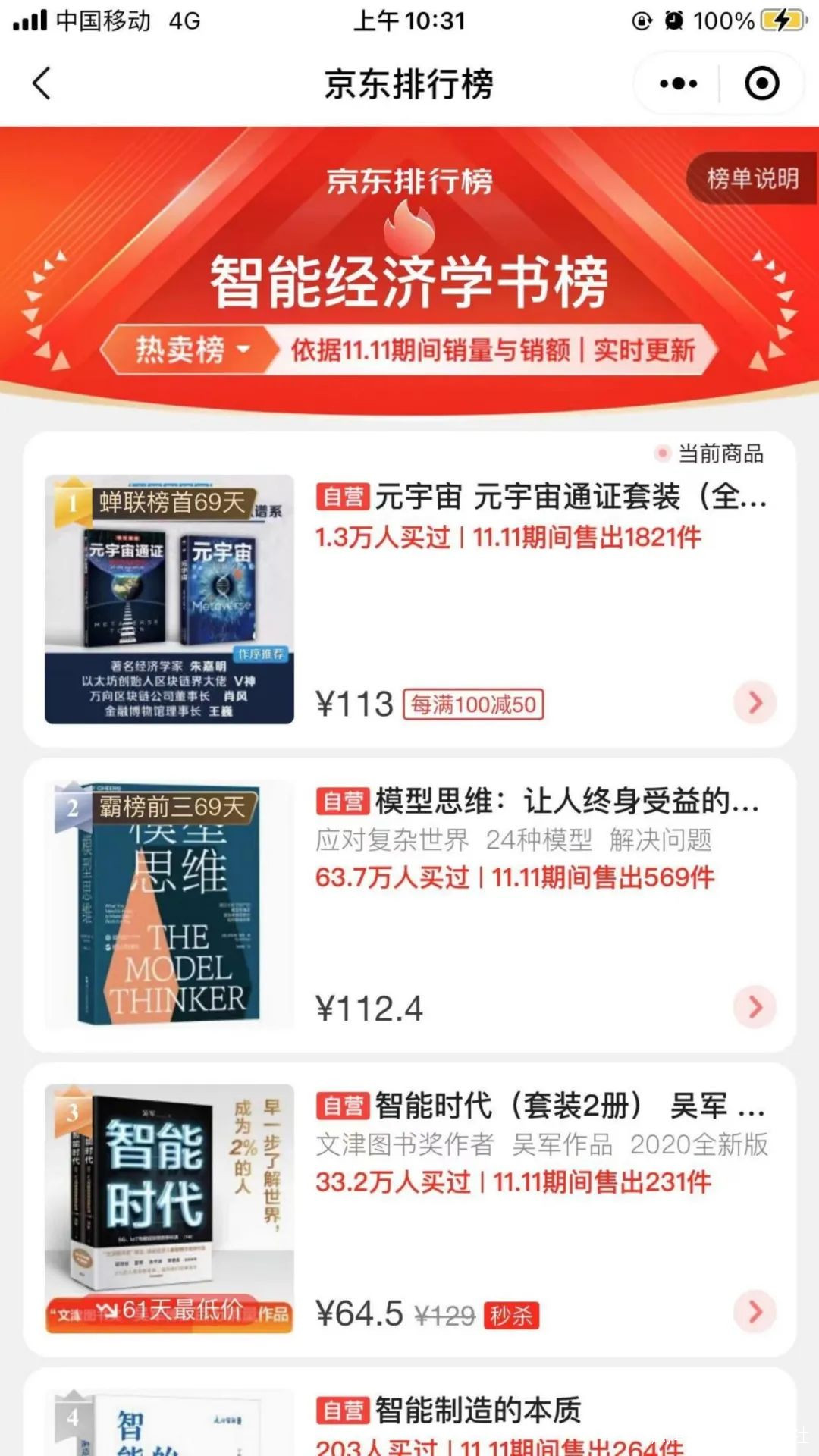Go back from 京东排行榜 page
The width and height of the screenshot is (819, 1456).
pyautogui.click(x=42, y=83)
